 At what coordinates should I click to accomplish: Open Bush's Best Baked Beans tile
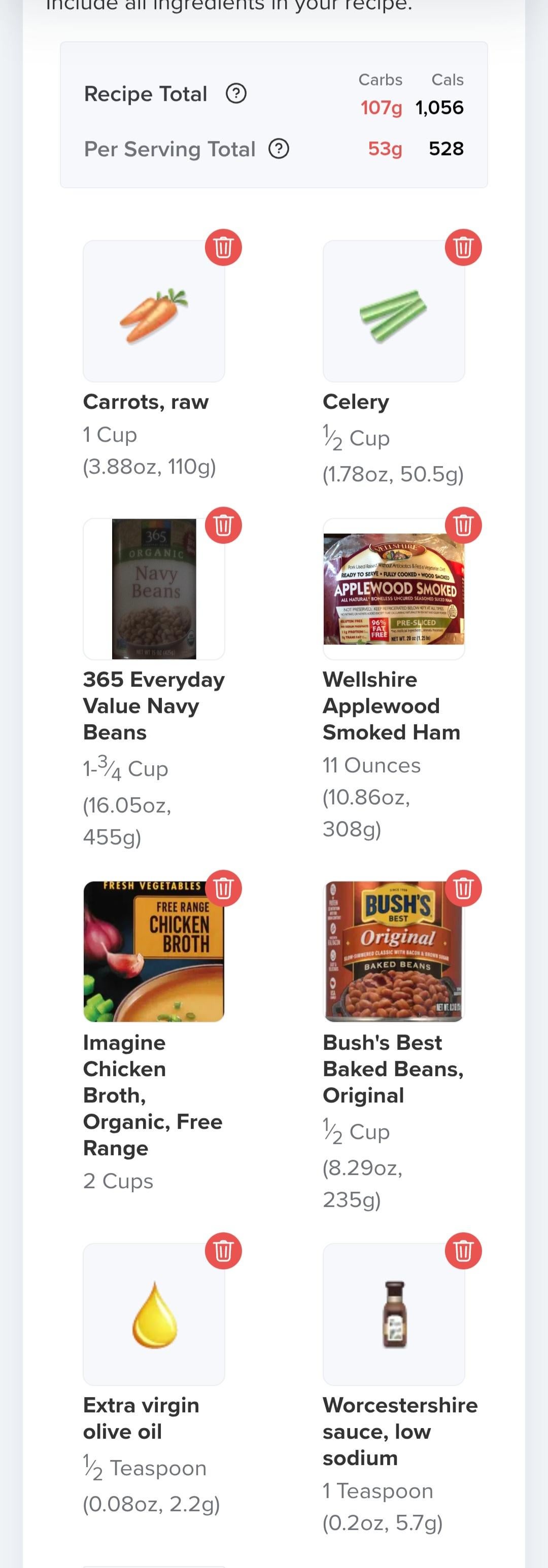point(393,952)
